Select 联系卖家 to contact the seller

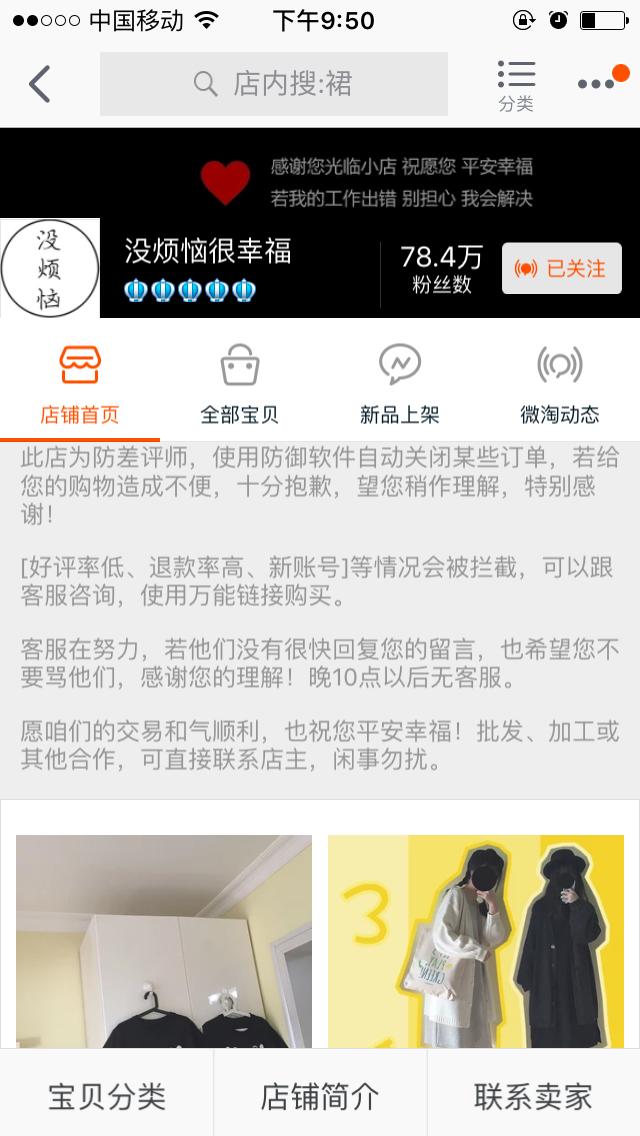click(x=533, y=1096)
